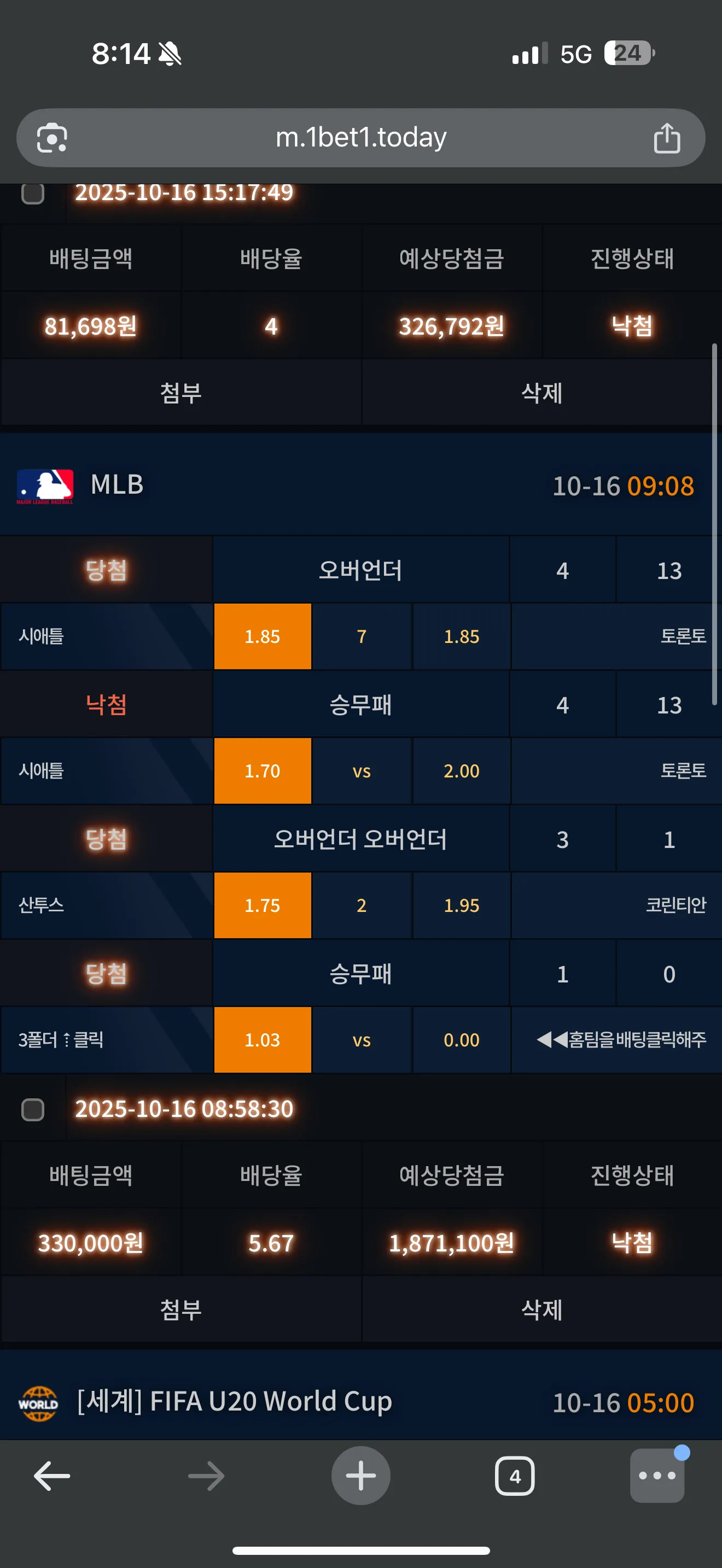
Task: Tap the share icon in the address bar
Action: pos(667,138)
